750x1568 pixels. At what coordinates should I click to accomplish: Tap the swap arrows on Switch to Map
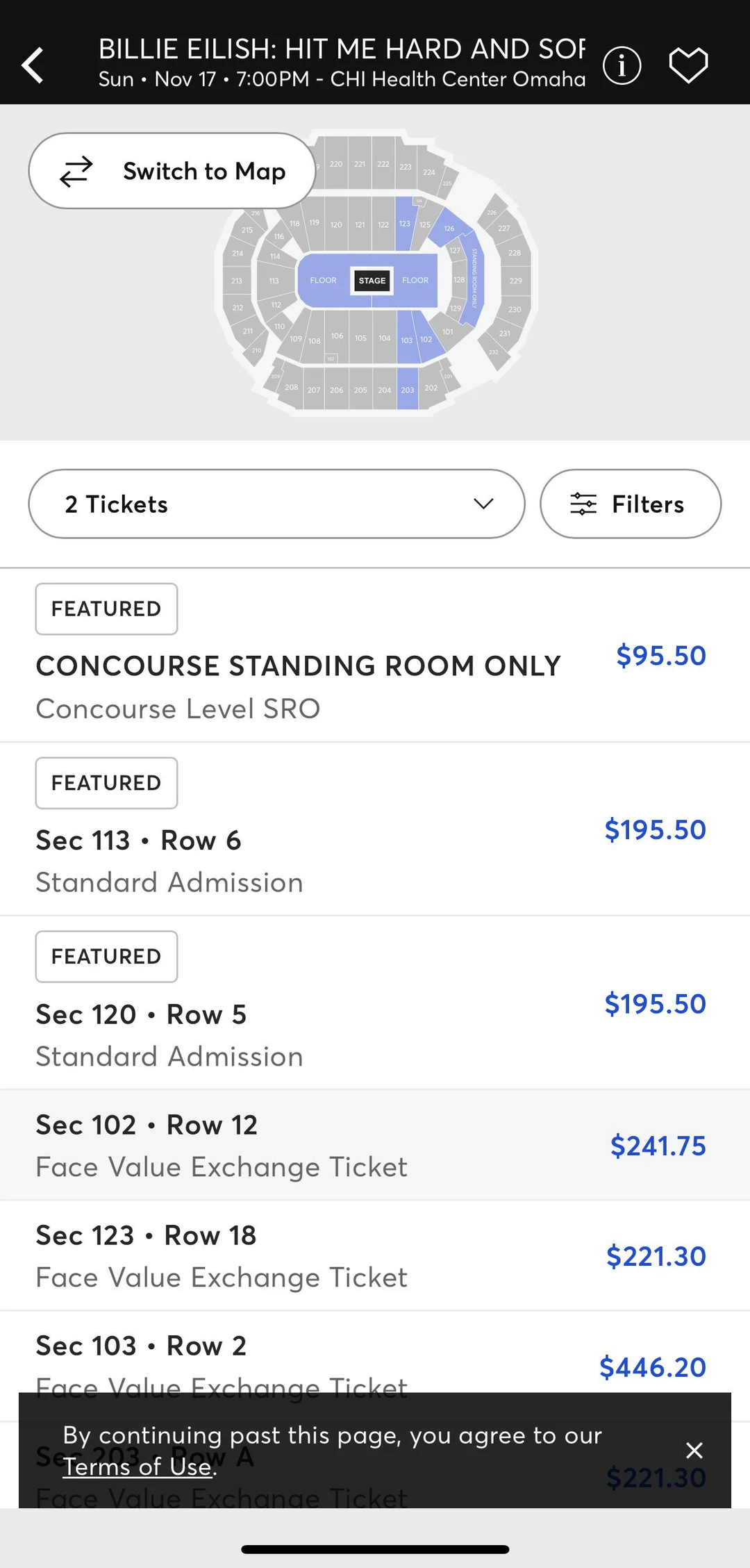(76, 170)
